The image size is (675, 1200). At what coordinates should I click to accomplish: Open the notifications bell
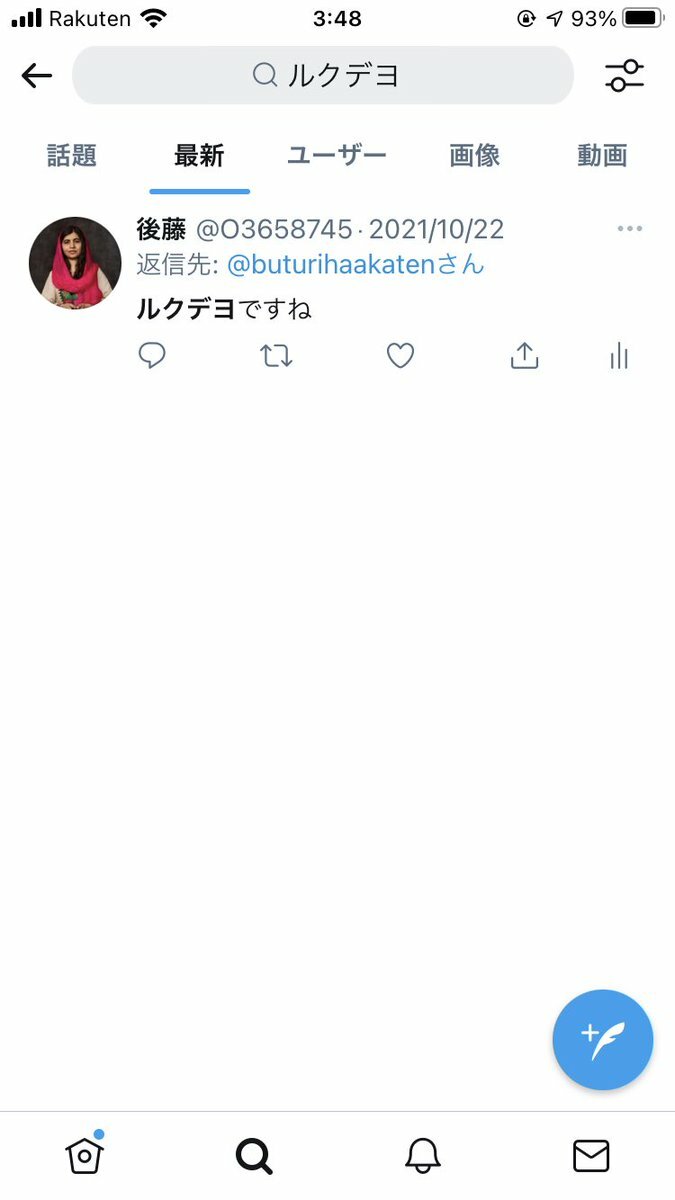pyautogui.click(x=423, y=1157)
